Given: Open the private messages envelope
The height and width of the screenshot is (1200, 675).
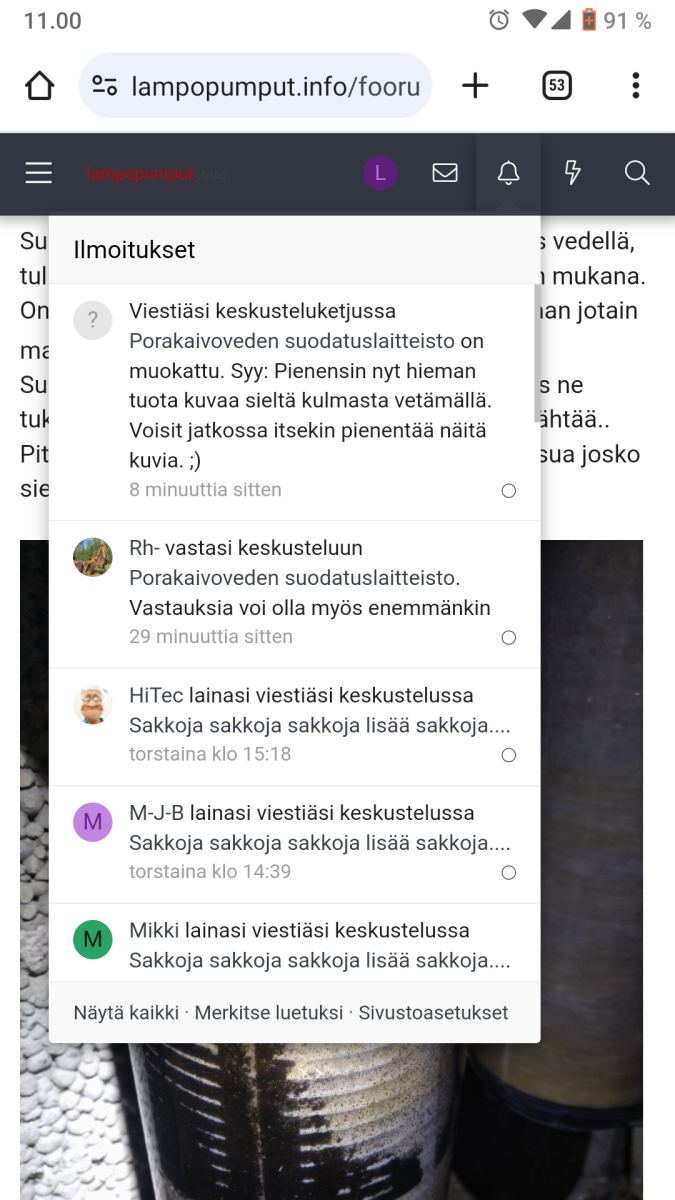Looking at the screenshot, I should (x=445, y=174).
